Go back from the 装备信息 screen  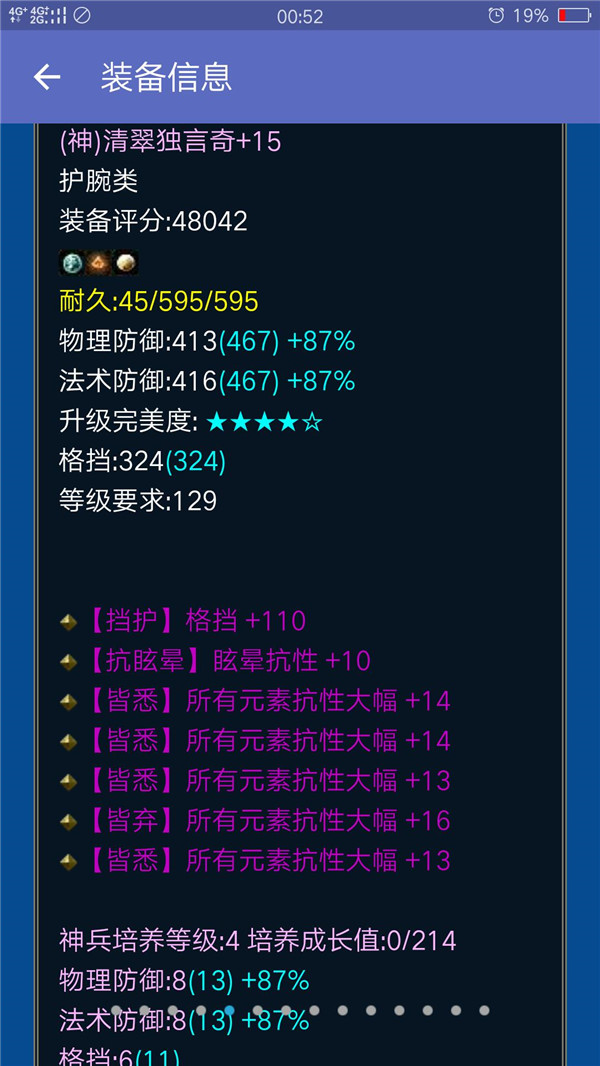click(x=47, y=77)
